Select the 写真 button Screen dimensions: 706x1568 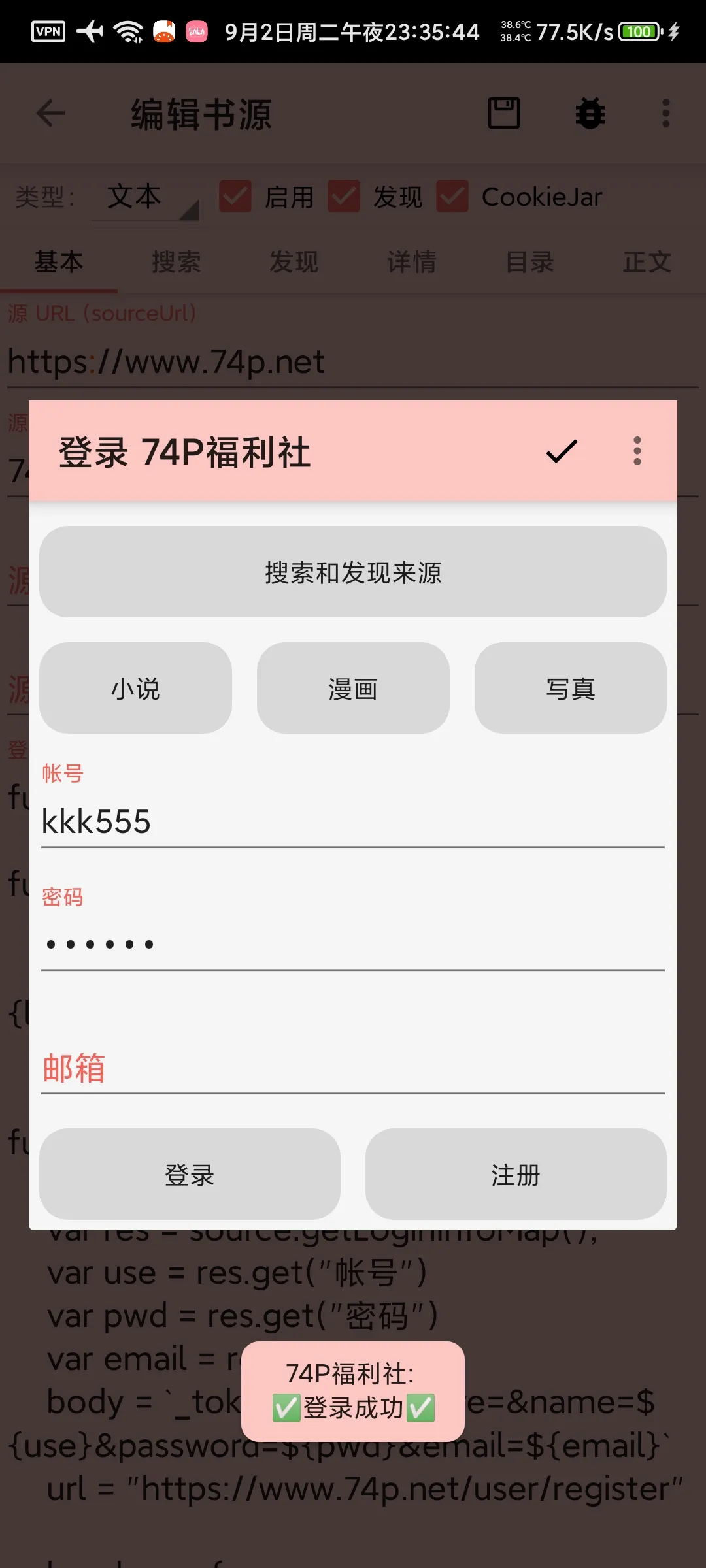click(x=570, y=689)
